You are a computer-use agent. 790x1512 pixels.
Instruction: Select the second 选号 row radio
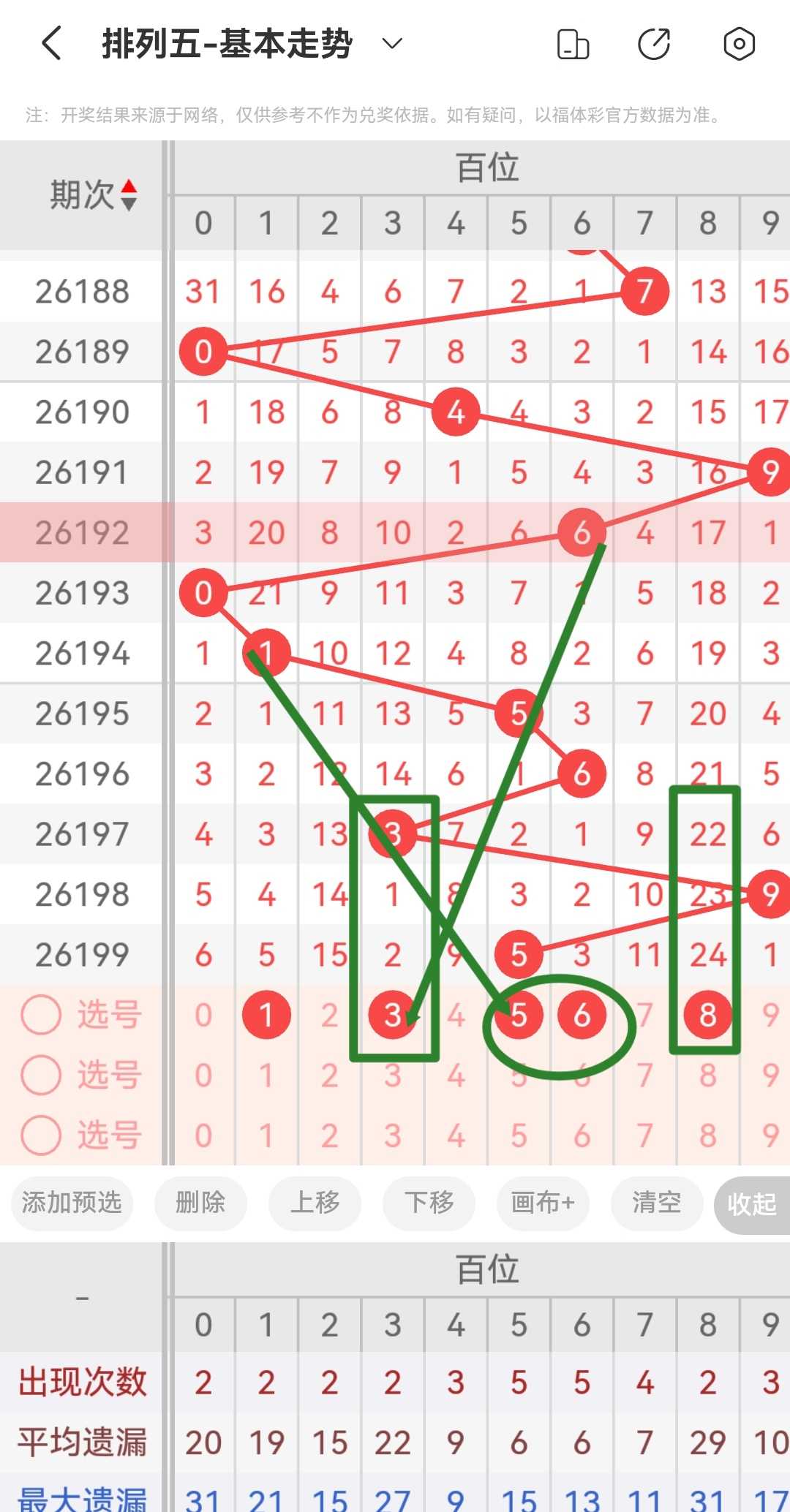point(41,1075)
